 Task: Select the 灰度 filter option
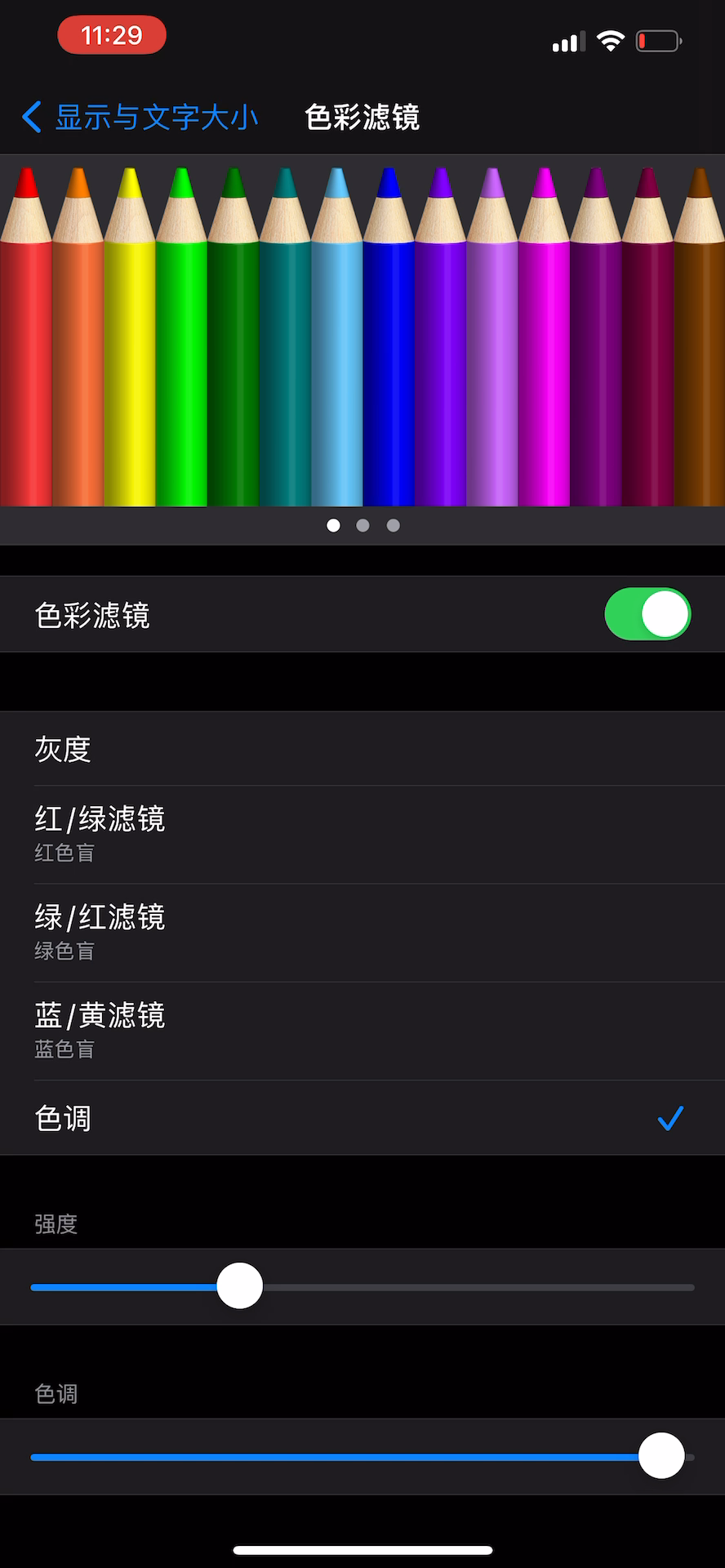click(x=362, y=748)
